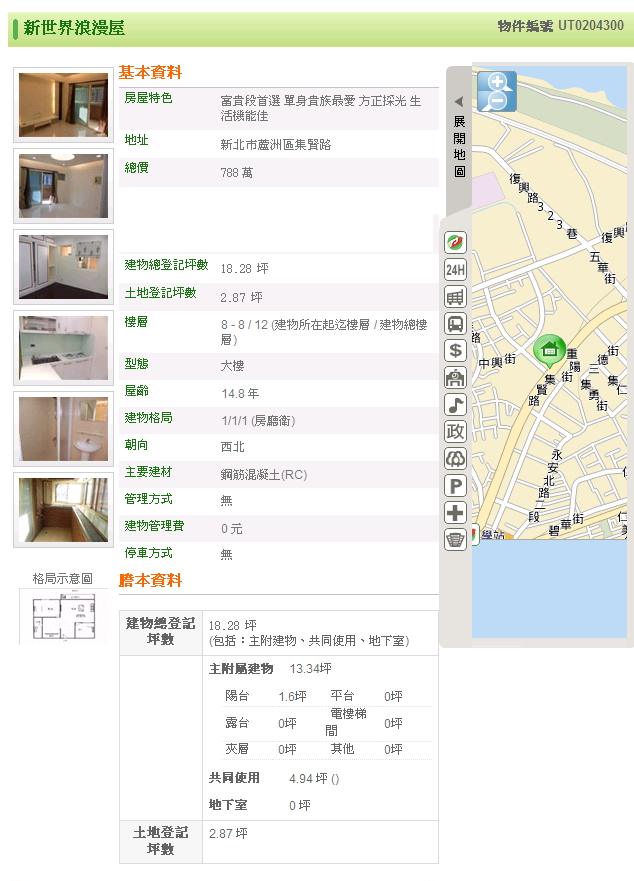Show supermarkets with the shopping cart icon
This screenshot has height=881, width=634.
tap(456, 297)
